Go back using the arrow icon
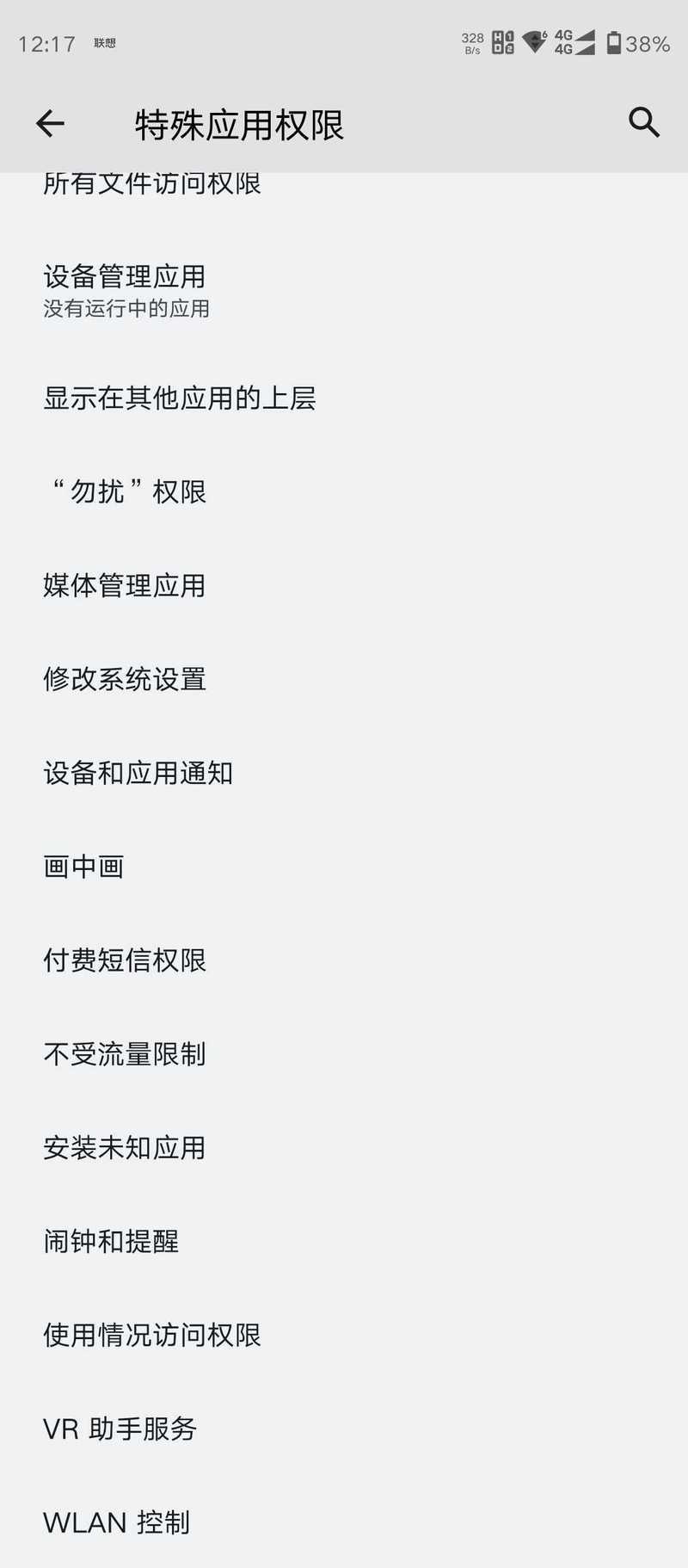This screenshot has width=688, height=1568. point(50,124)
